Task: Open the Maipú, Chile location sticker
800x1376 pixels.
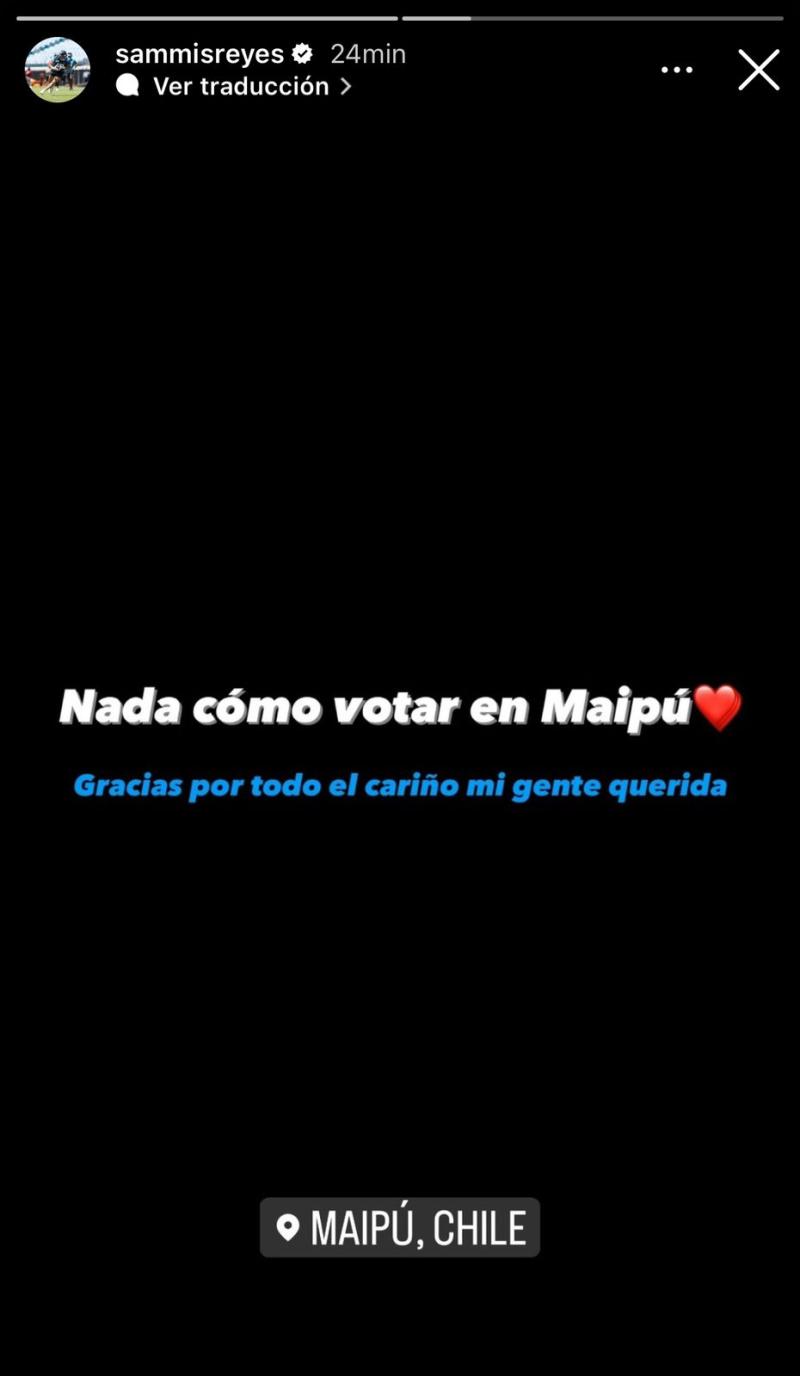Action: click(400, 1227)
